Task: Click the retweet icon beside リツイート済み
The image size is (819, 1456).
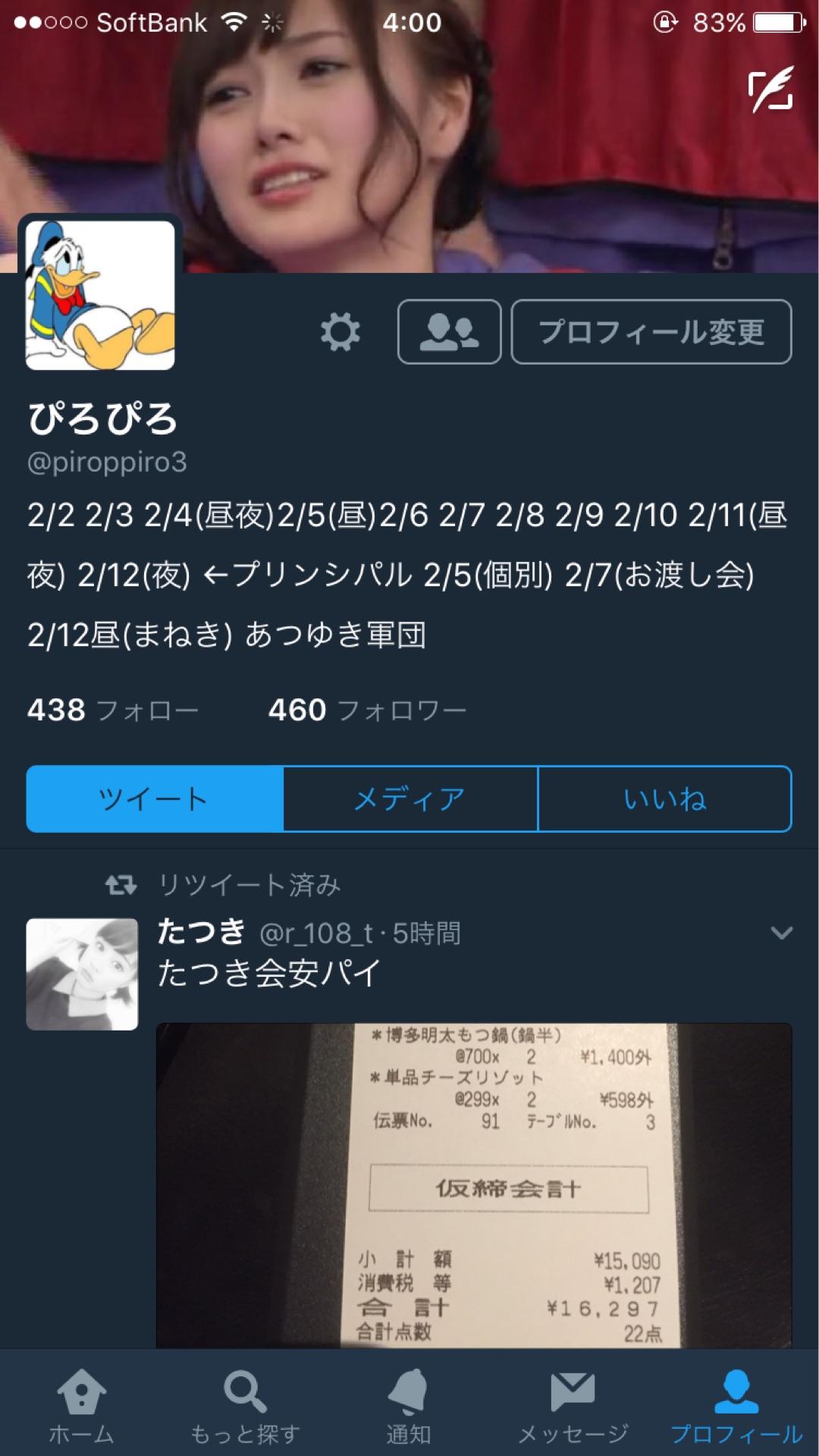Action: click(121, 882)
